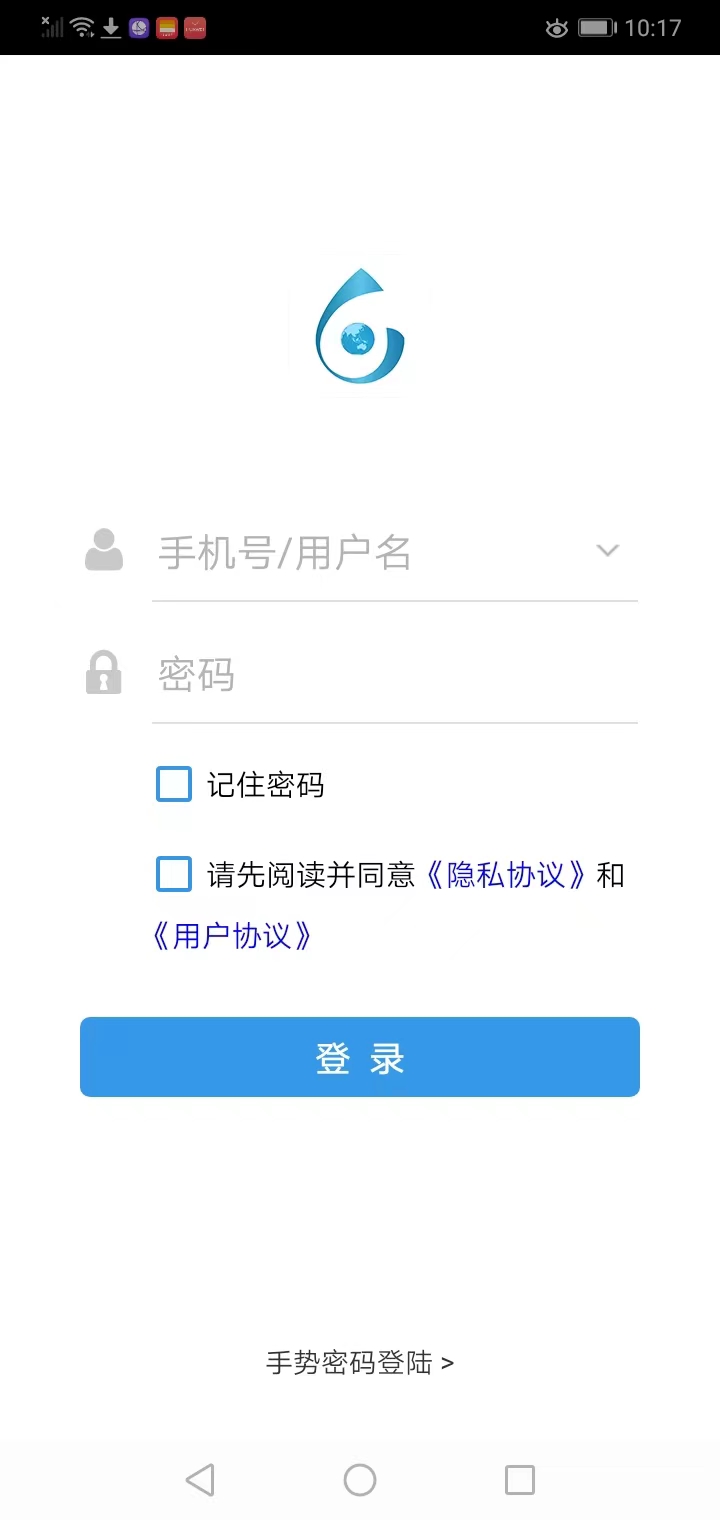Enable the 记住密码 remember password checkbox
Viewport: 720px width, 1520px height.
coord(173,784)
